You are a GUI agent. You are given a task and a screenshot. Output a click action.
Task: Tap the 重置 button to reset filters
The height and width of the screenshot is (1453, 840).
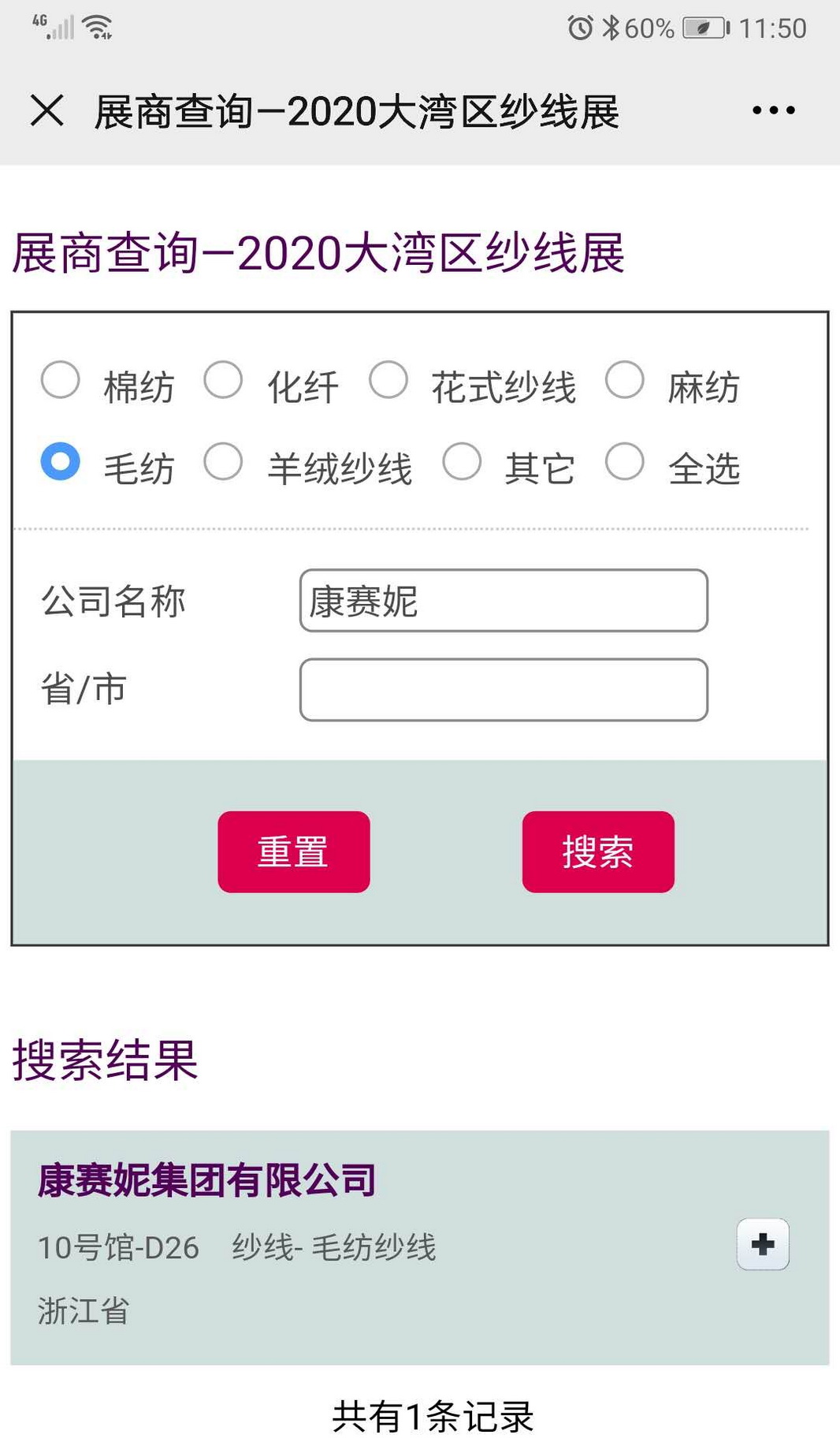(294, 851)
